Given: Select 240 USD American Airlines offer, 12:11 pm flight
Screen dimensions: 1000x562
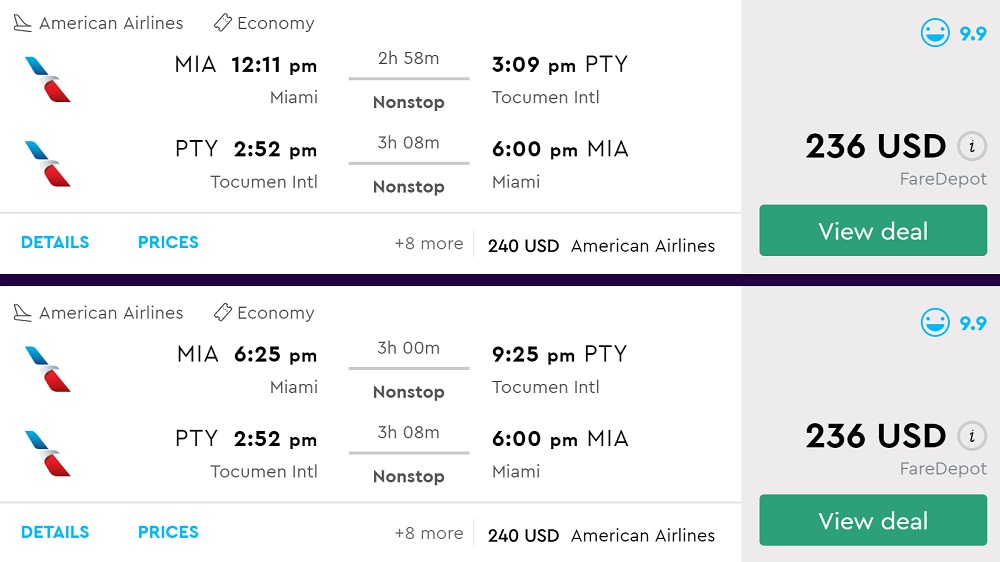Looking at the screenshot, I should (x=601, y=245).
